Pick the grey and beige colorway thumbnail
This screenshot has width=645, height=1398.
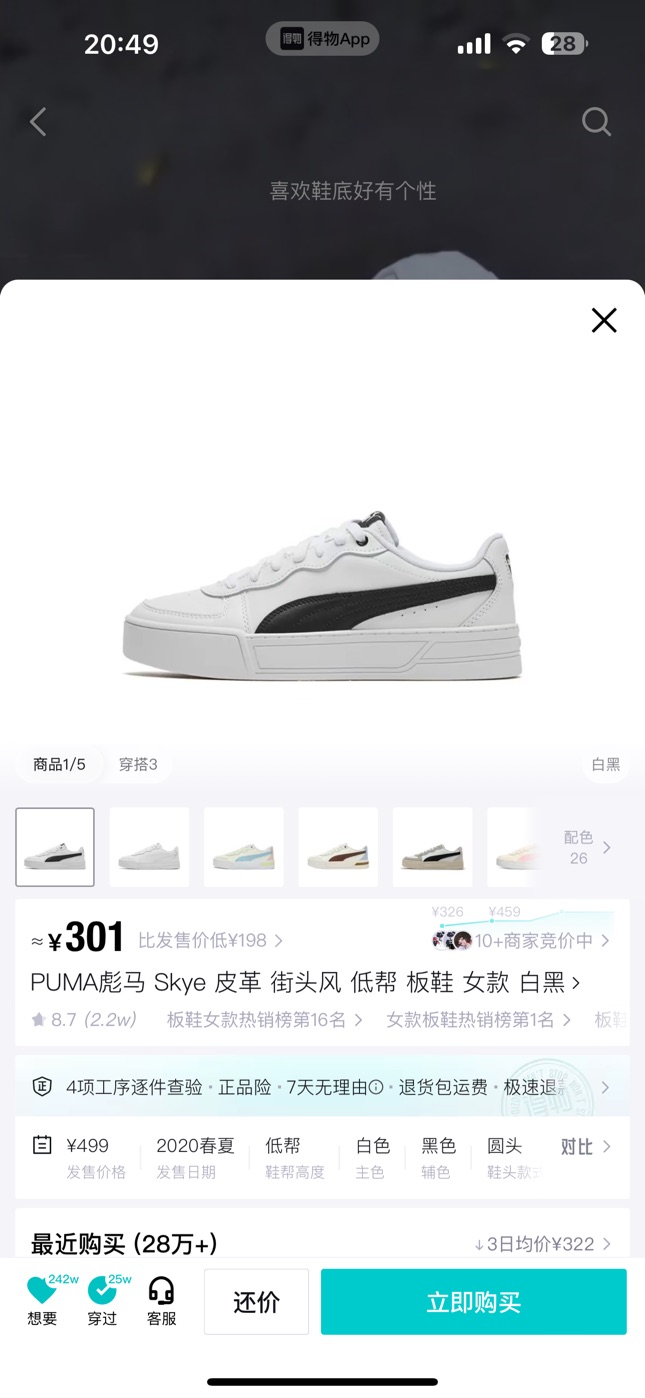432,847
